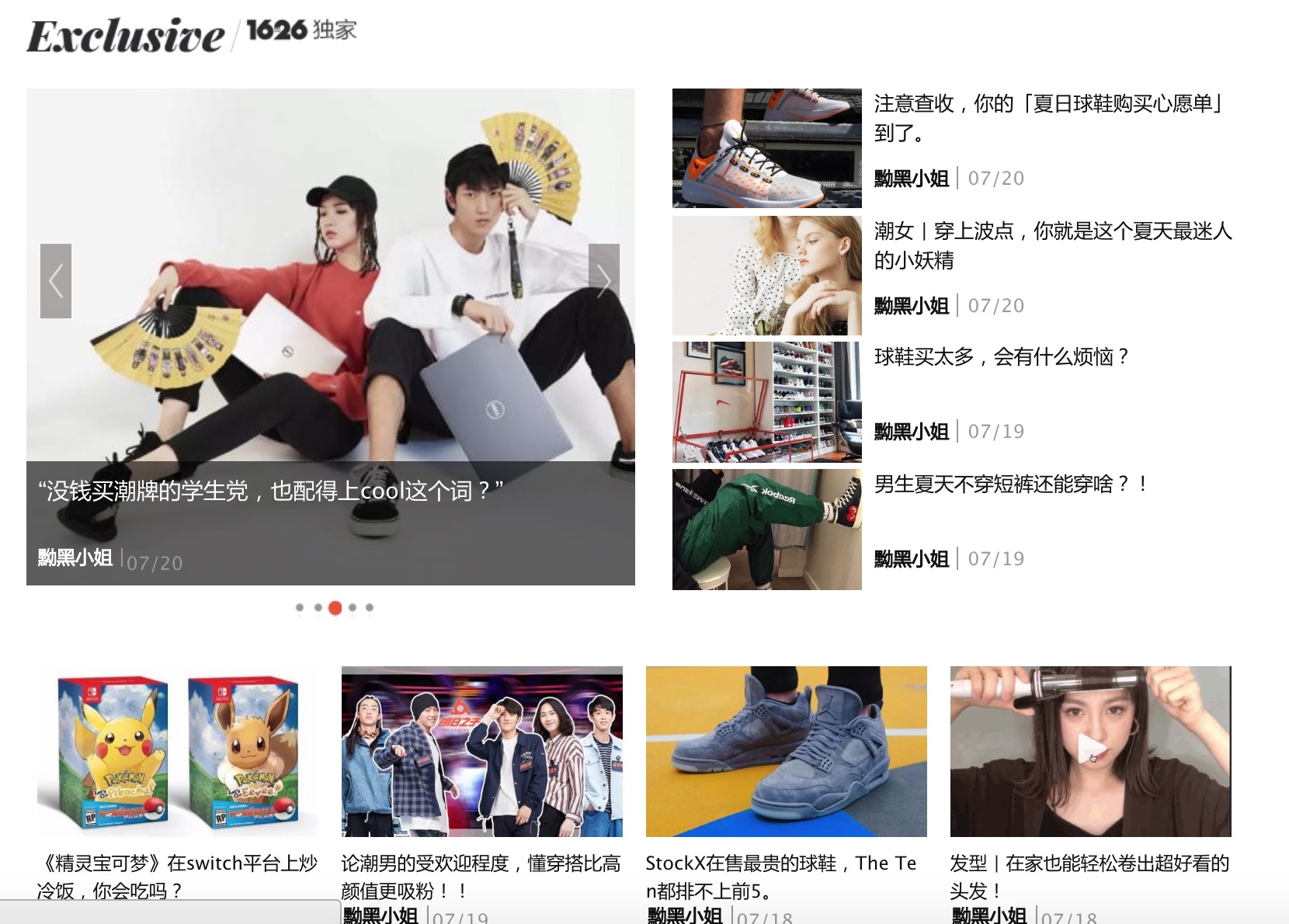Open the featured article about cool students
This screenshot has width=1289, height=924.
[x=270, y=491]
